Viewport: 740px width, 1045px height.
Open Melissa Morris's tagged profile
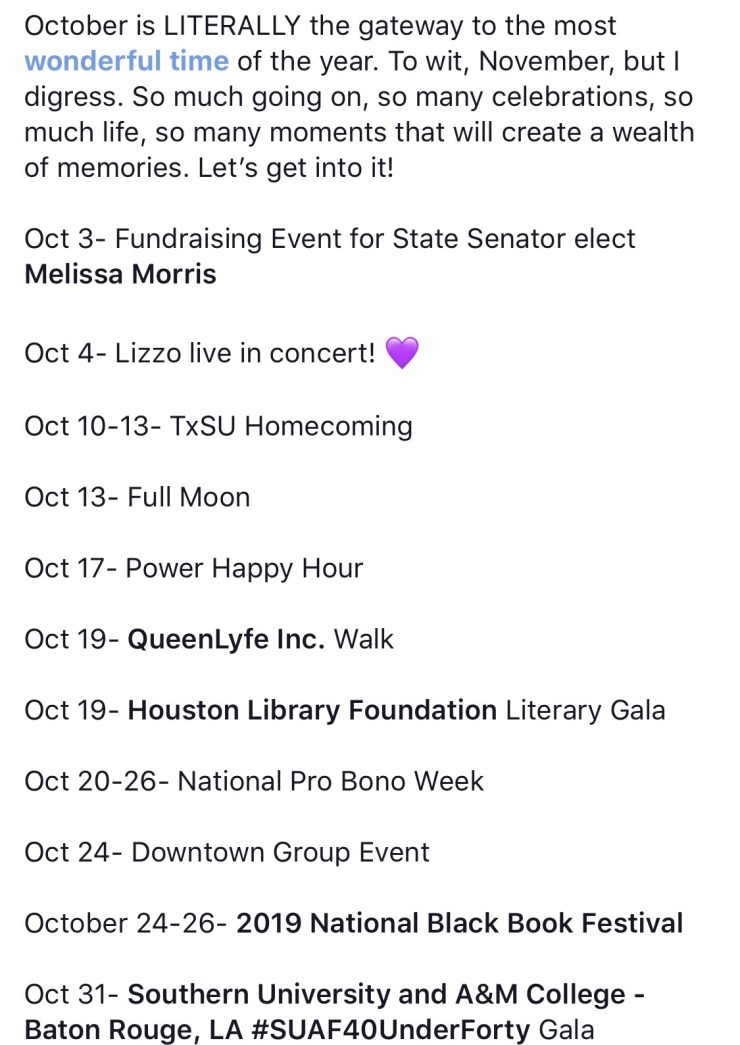point(120,274)
